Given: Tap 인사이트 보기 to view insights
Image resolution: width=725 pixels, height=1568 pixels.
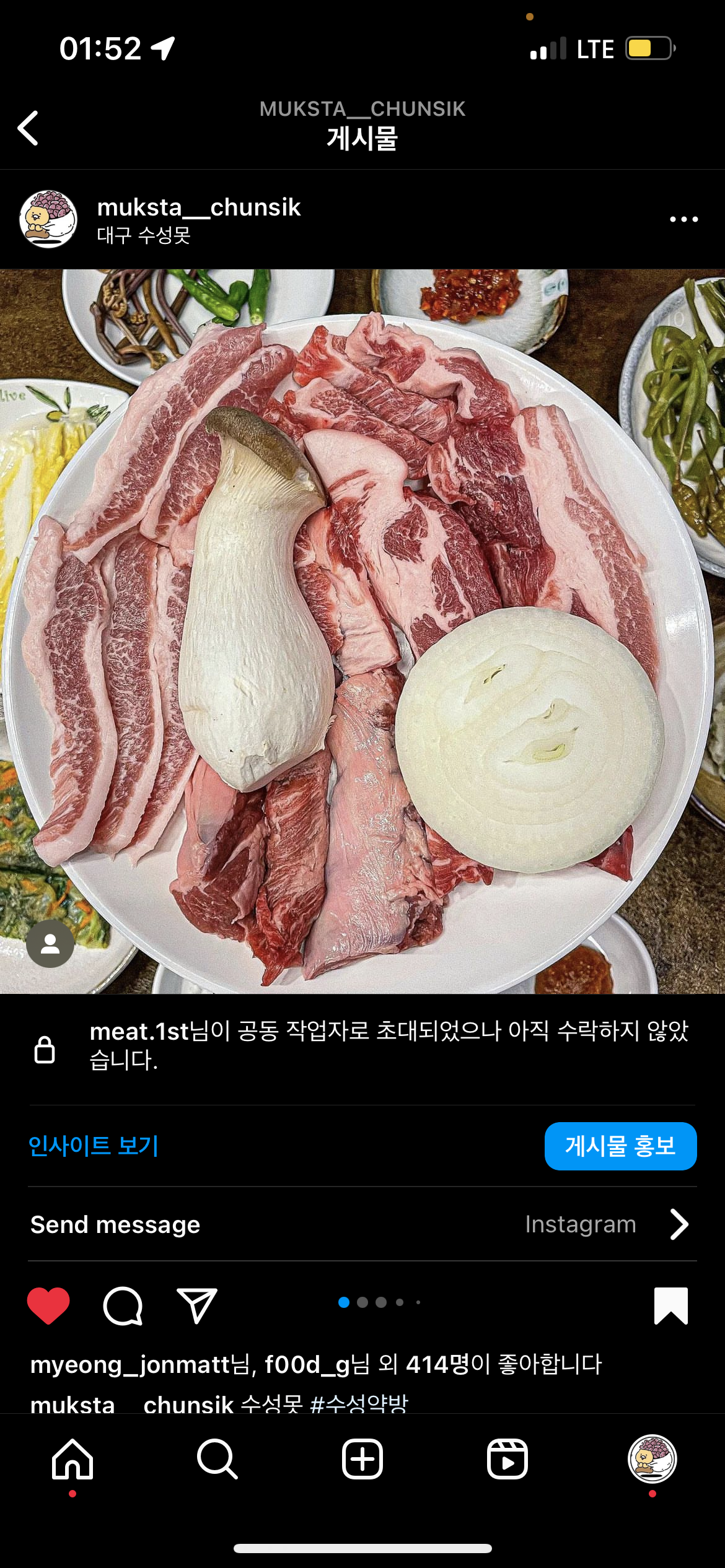Looking at the screenshot, I should click(x=94, y=1146).
